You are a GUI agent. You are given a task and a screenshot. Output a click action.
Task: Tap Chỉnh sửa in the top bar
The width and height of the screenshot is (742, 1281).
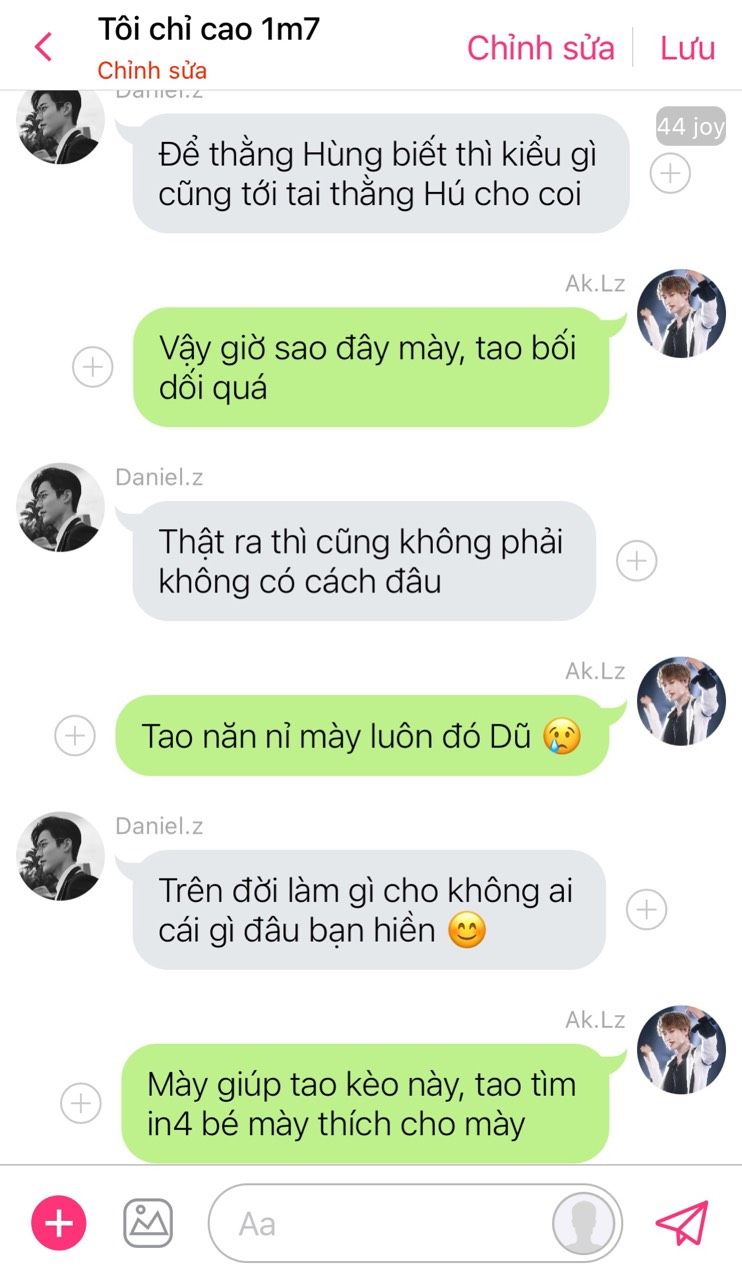point(540,47)
